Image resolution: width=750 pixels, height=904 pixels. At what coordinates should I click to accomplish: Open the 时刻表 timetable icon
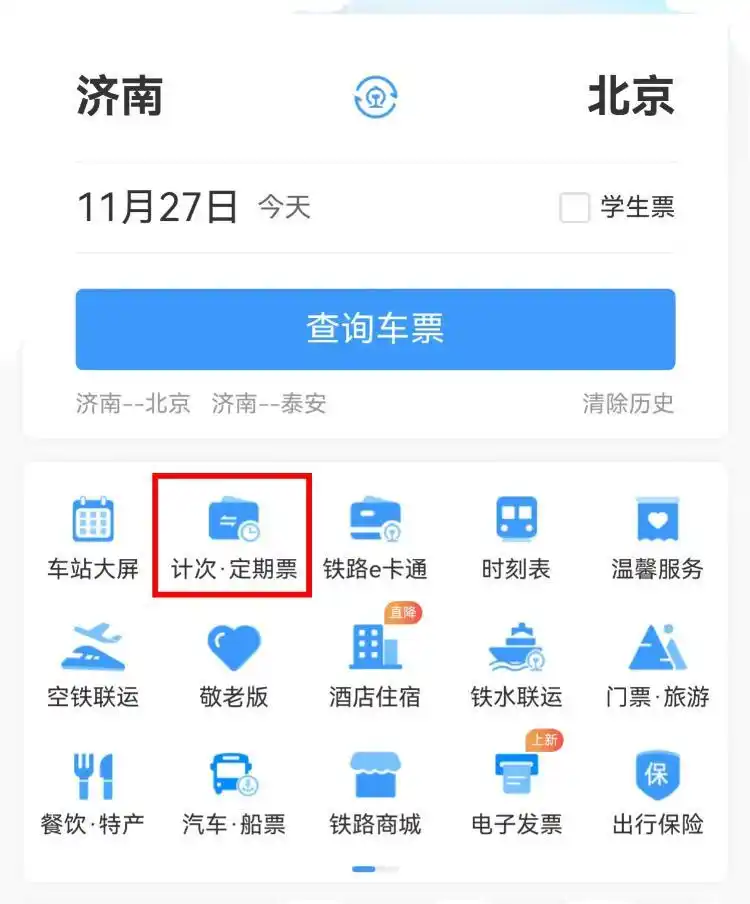pos(515,533)
